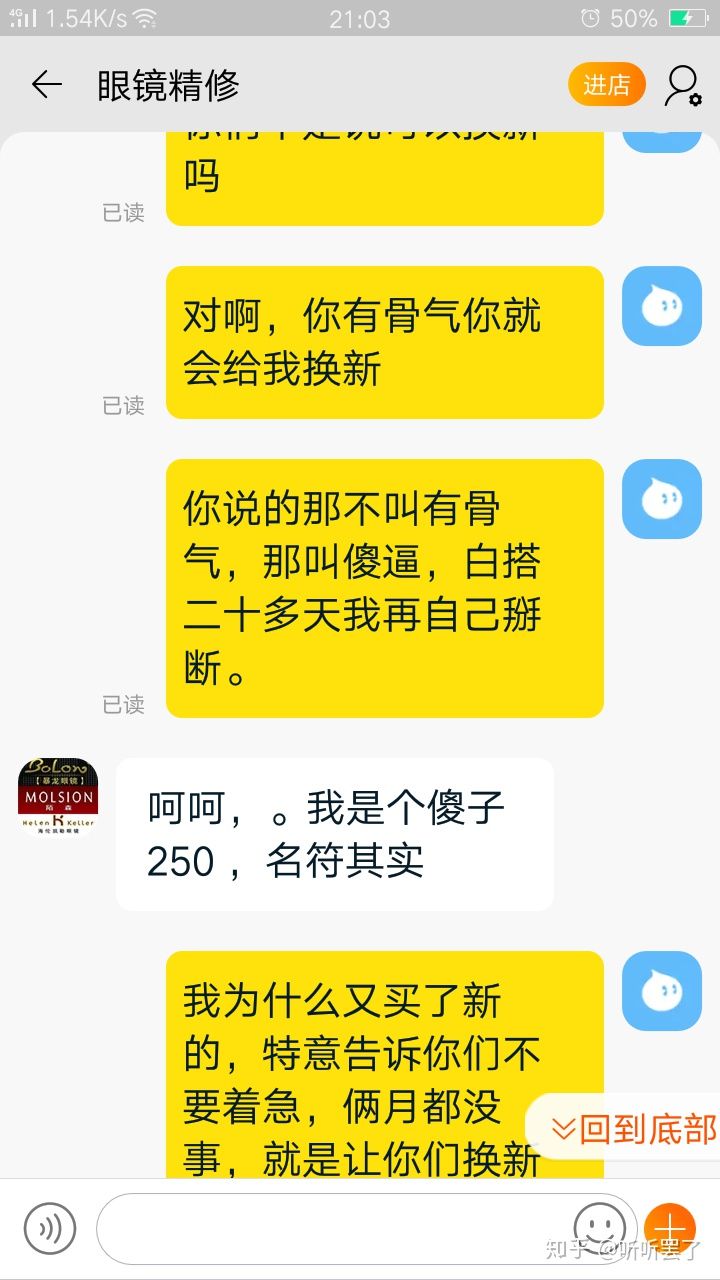Tap the seller's shop avatar

point(58,797)
